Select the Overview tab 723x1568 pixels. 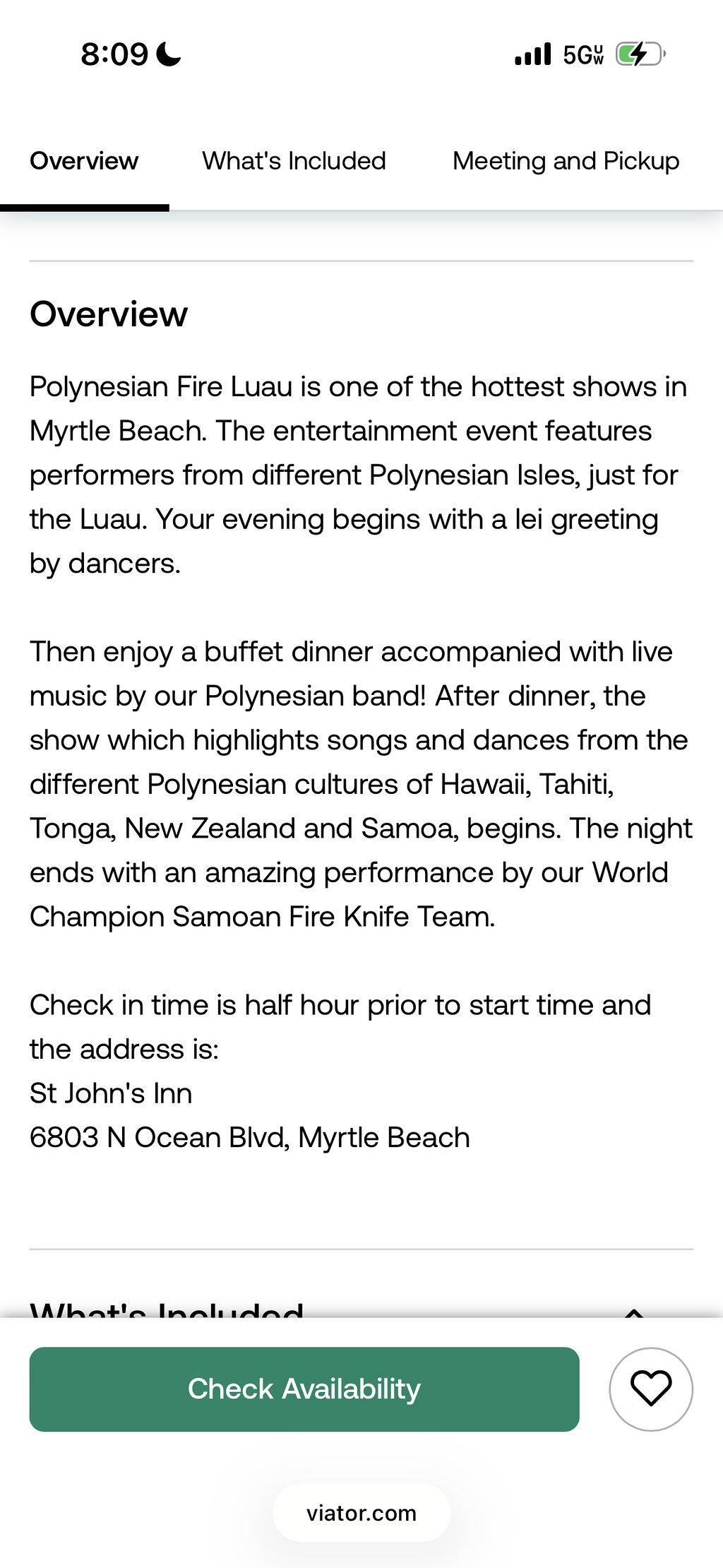tap(84, 161)
